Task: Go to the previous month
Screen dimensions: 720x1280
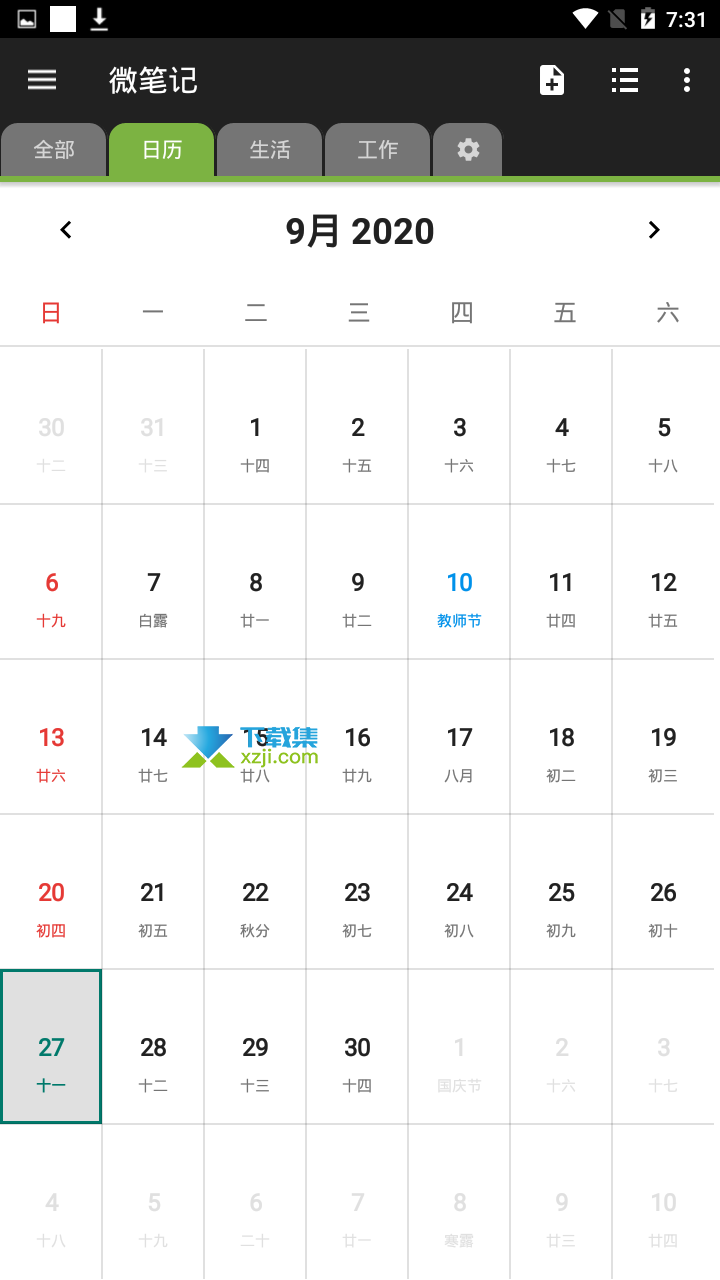Action: 66,230
